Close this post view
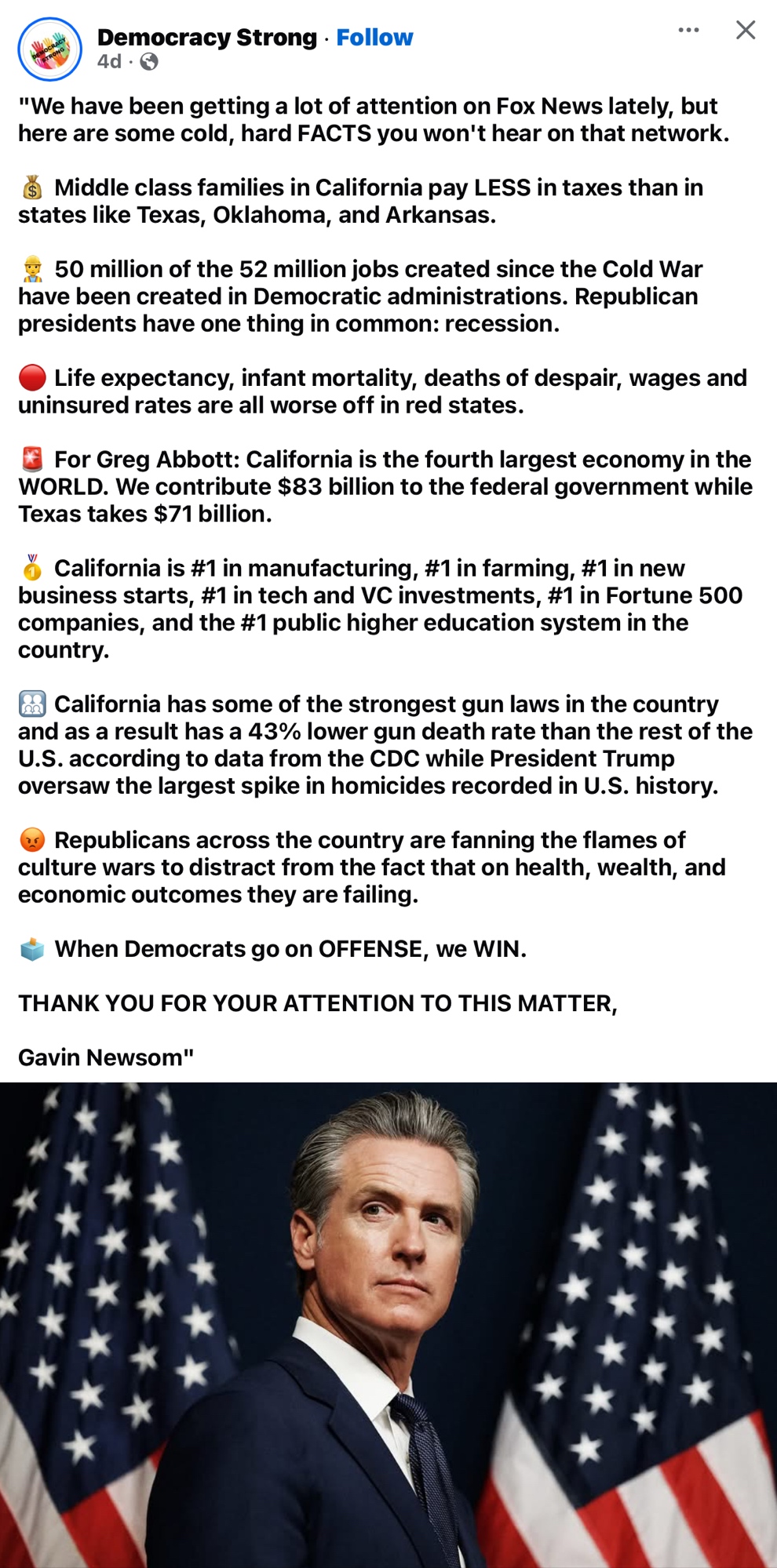 pyautogui.click(x=745, y=30)
